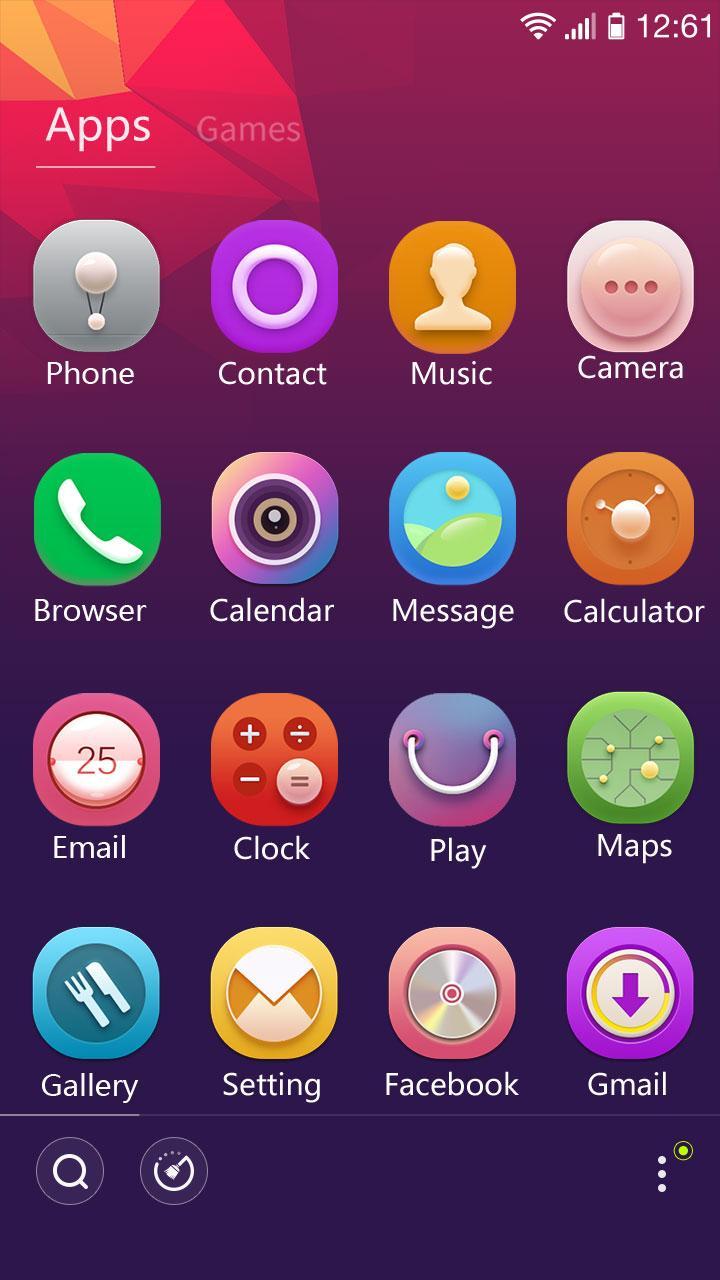The image size is (720, 1280).
Task: Open the Gmail app
Action: [x=630, y=994]
